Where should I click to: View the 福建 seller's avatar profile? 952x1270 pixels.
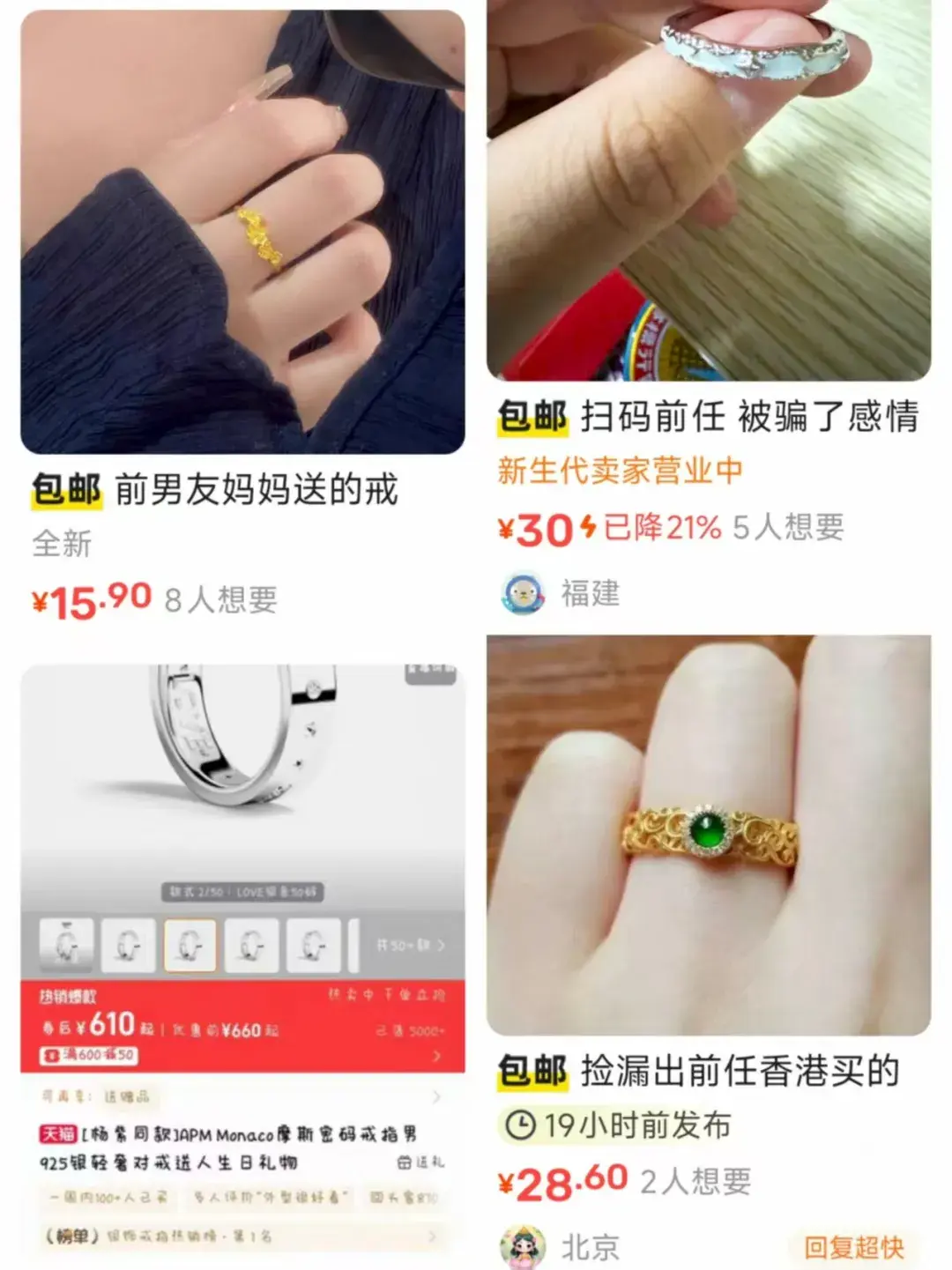[523, 593]
